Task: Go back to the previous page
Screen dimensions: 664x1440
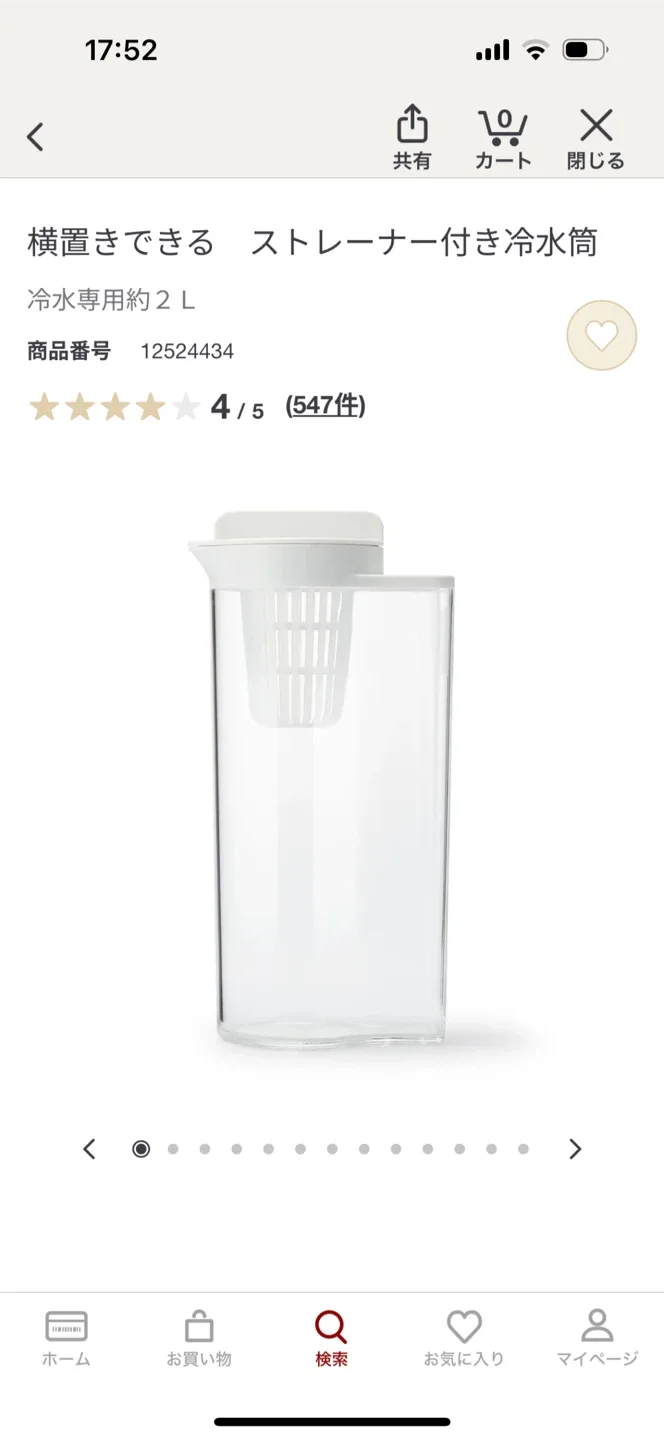Action: 36,137
